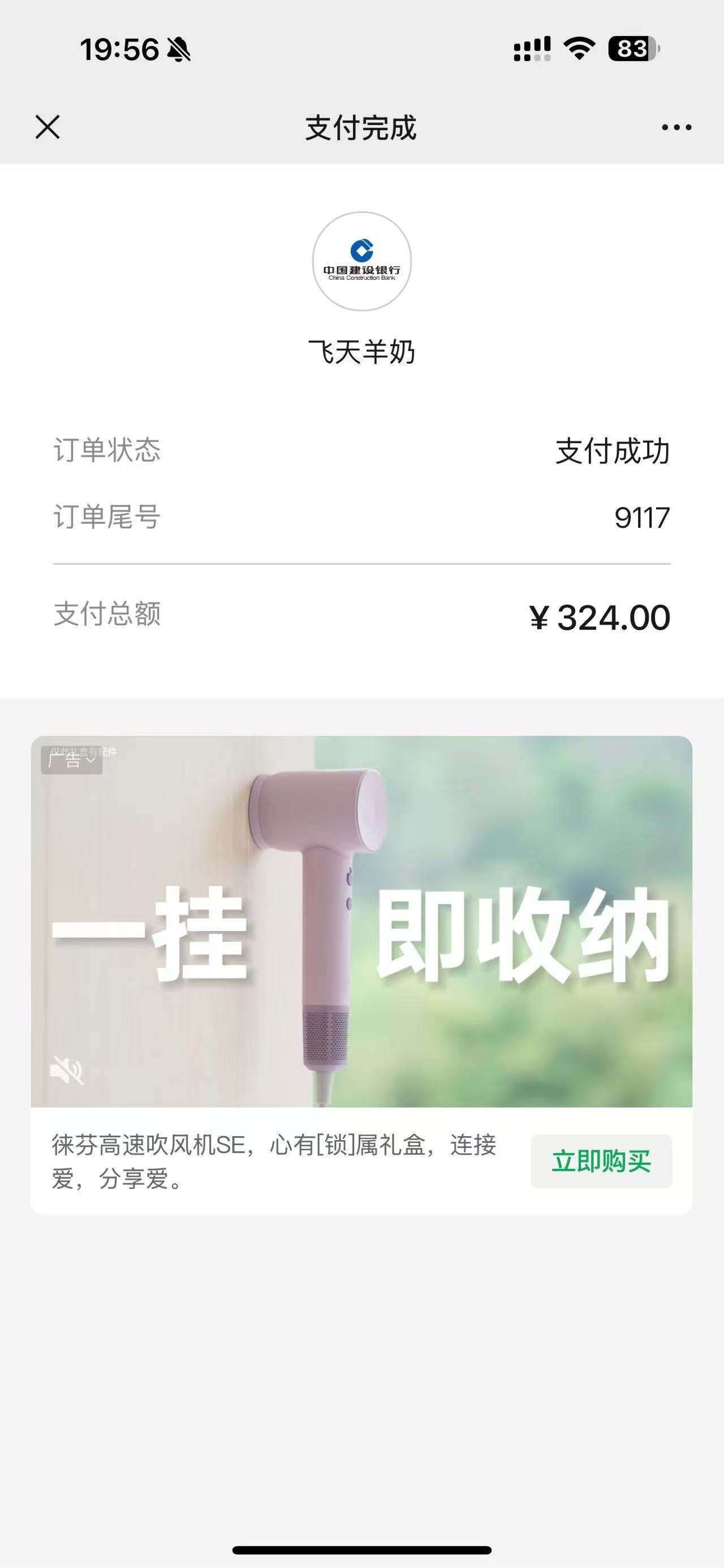Image resolution: width=724 pixels, height=1568 pixels.
Task: Tap 立即购买 to buy the hair dryer
Action: [601, 1162]
